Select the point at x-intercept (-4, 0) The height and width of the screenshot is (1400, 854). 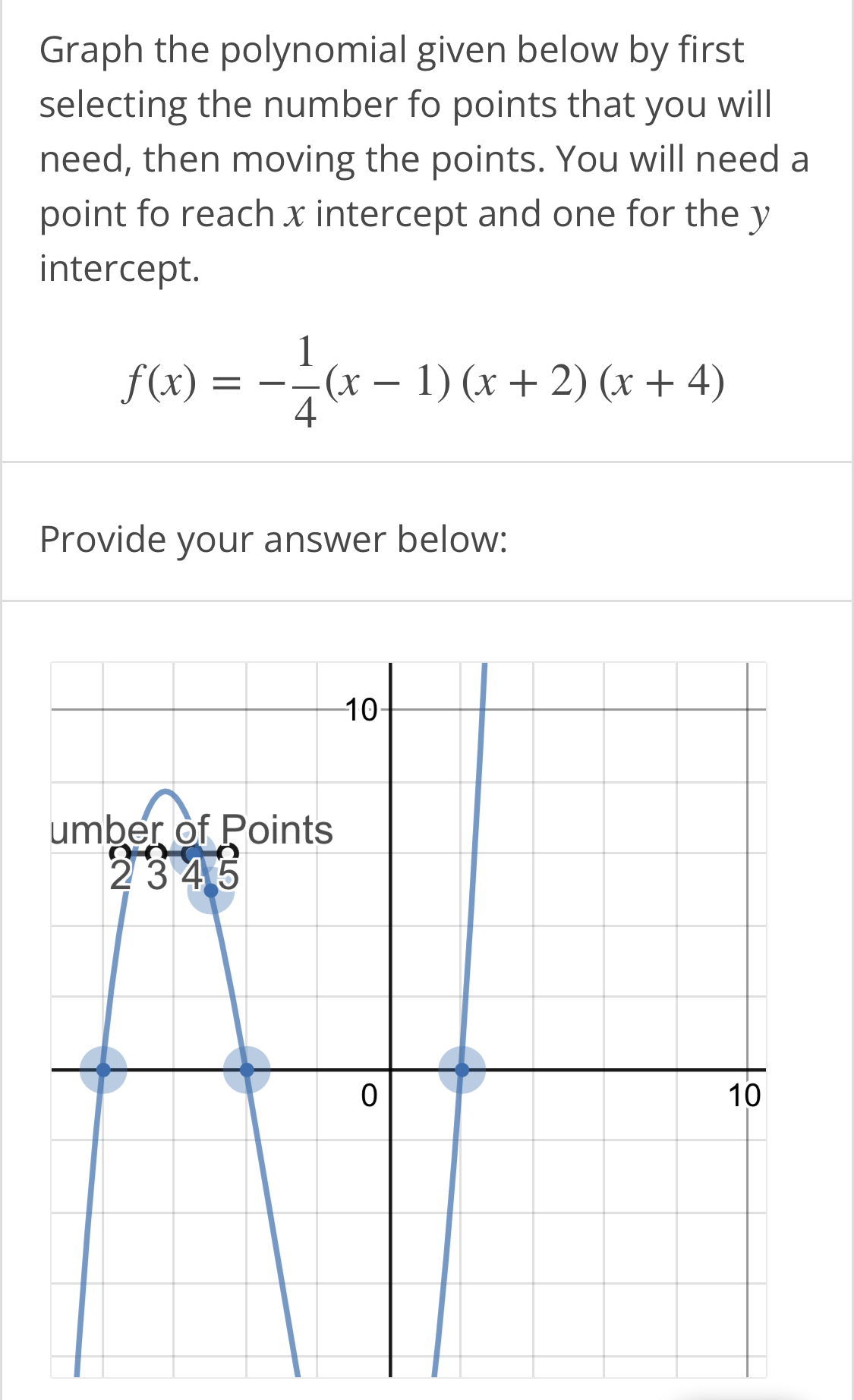click(x=102, y=1068)
